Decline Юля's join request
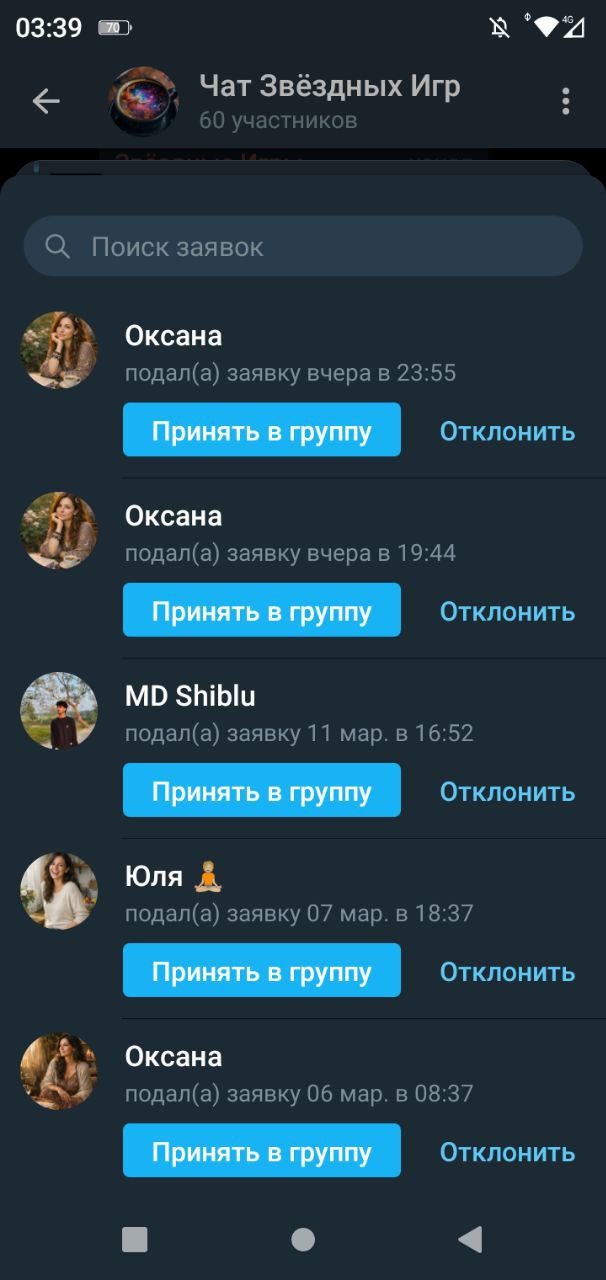The height and width of the screenshot is (1280, 606). 507,971
